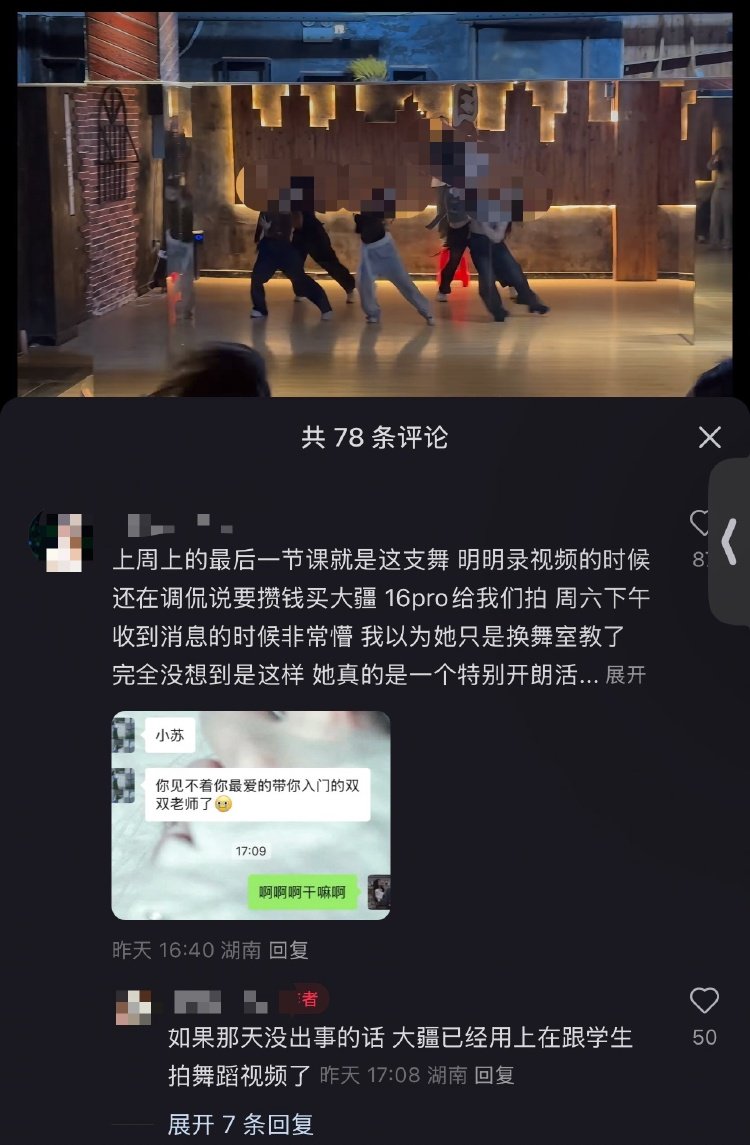Reply to the comment posted 昨天 16:40
Screen dimensions: 750x1145
coord(289,950)
